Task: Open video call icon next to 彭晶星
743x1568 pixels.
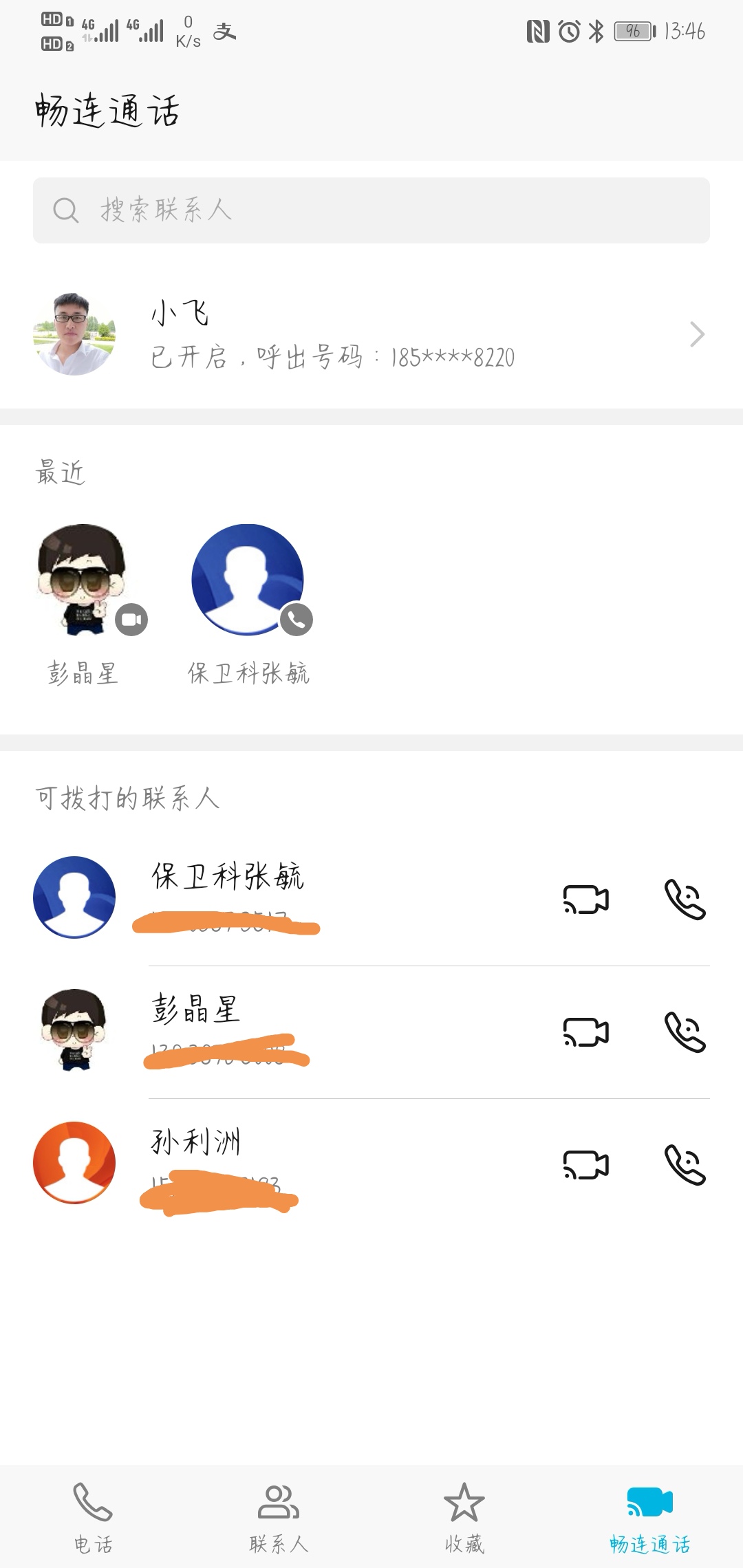Action: tap(585, 1030)
